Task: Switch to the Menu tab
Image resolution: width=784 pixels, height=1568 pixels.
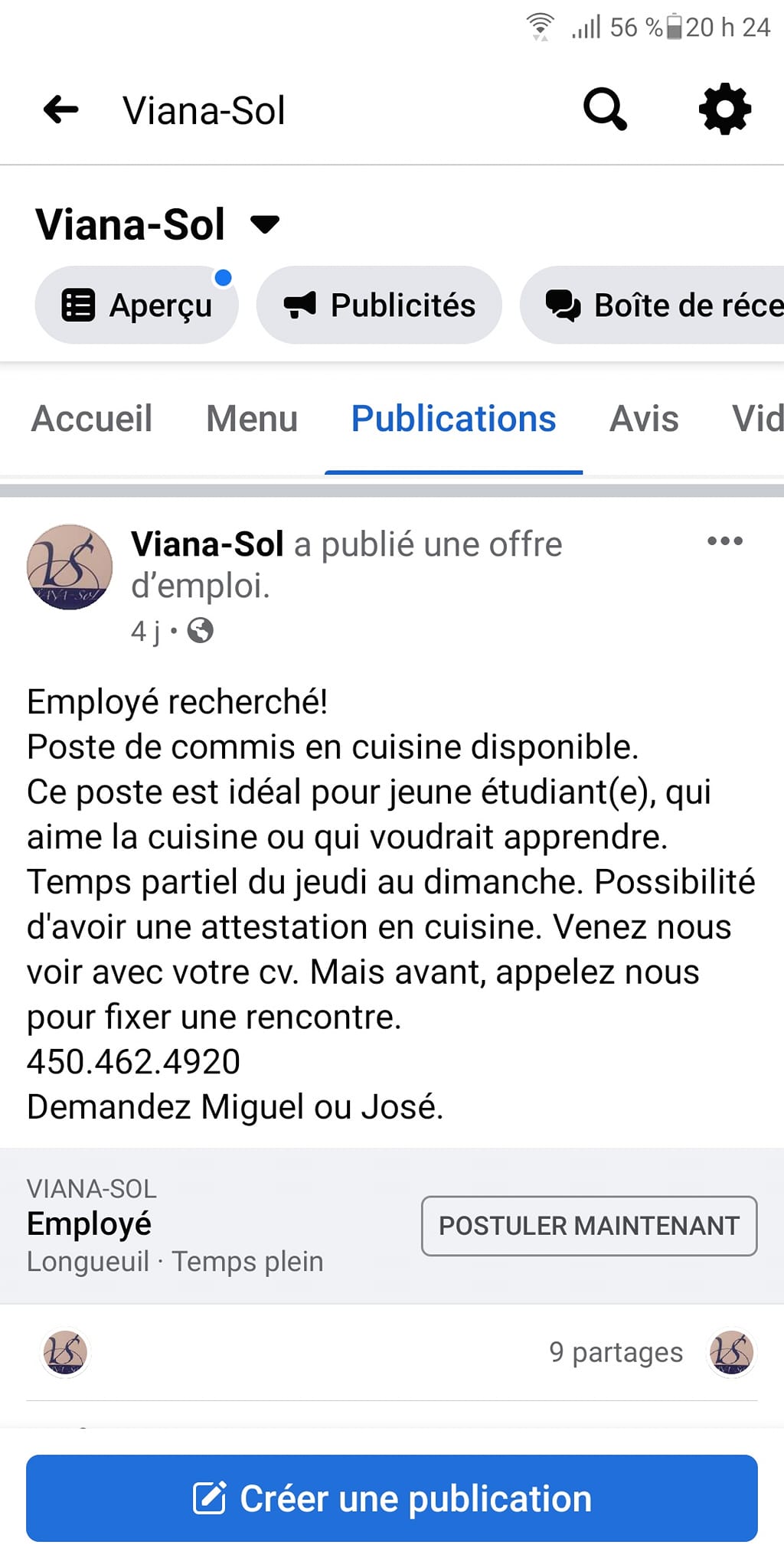Action: pos(252,419)
